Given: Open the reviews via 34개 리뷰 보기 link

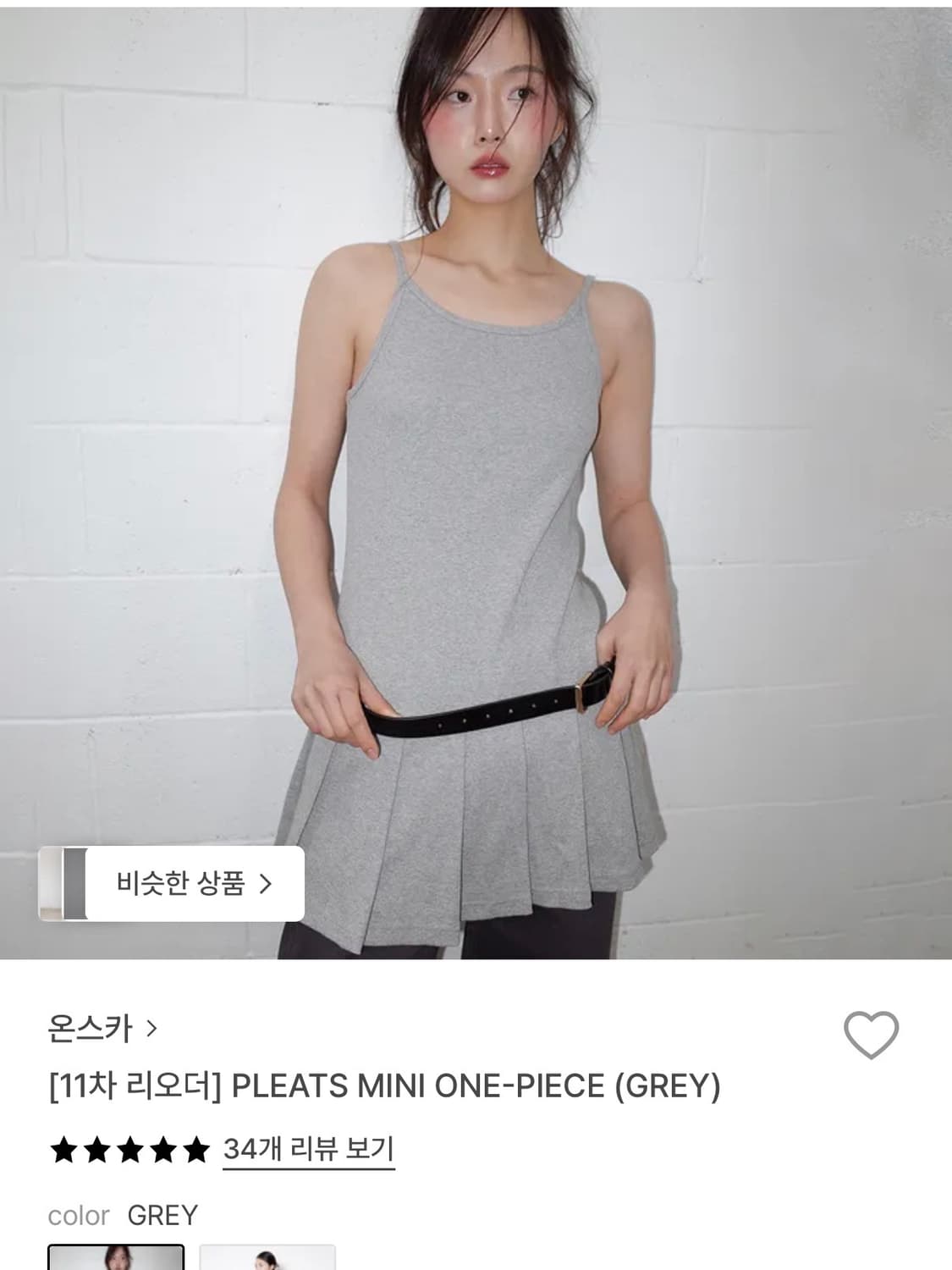Looking at the screenshot, I should (310, 1150).
